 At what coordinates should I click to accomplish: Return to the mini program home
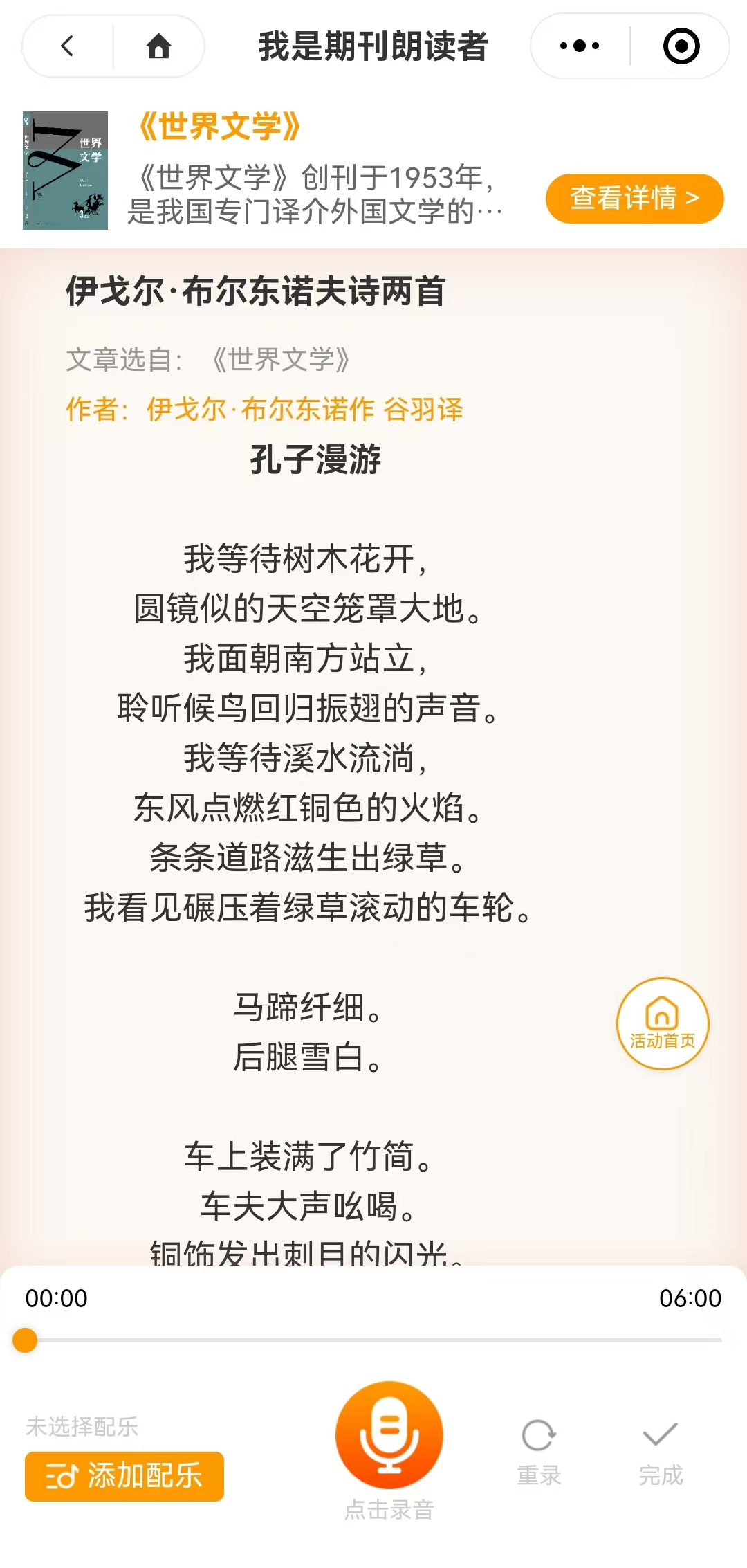(158, 46)
